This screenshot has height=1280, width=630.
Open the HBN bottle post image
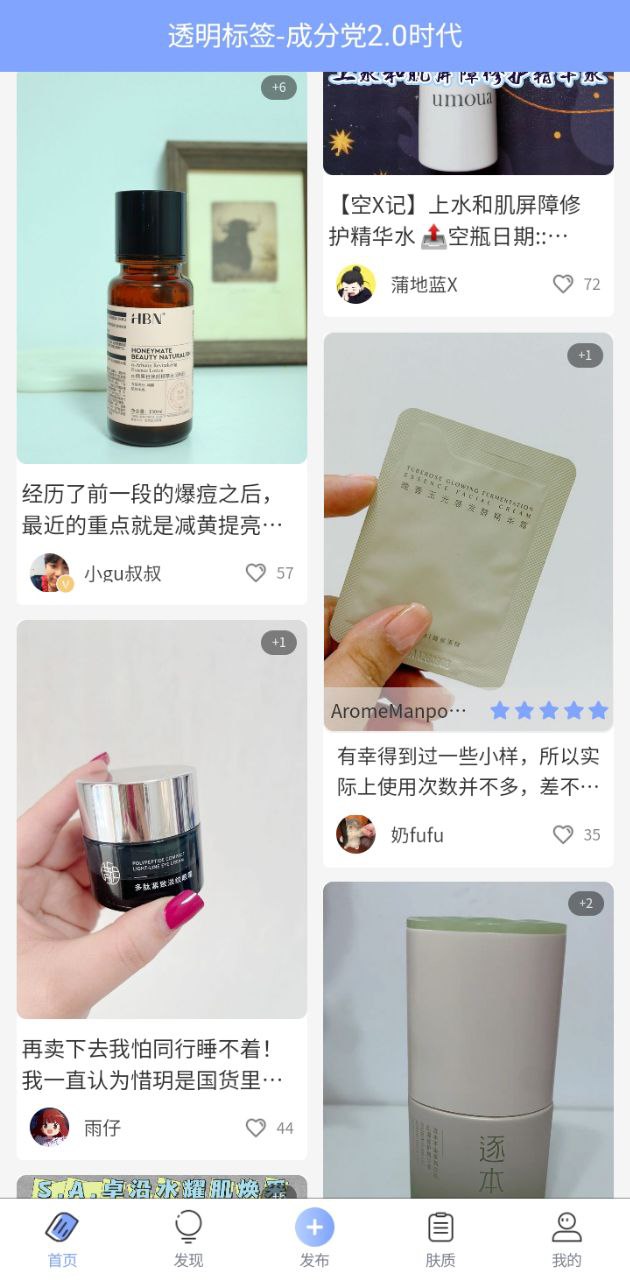[162, 268]
